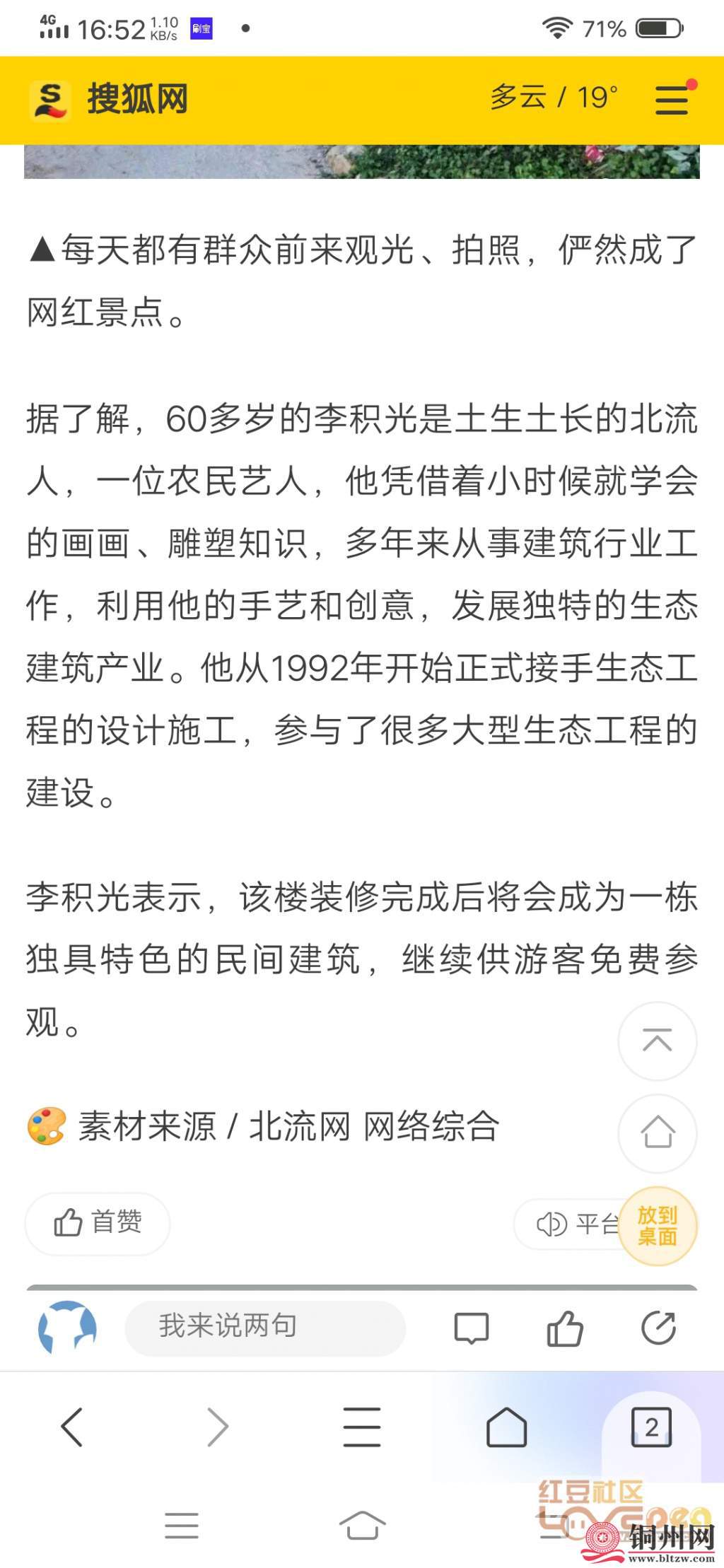View the 2 open browser tabs
The width and height of the screenshot is (724, 1568).
651,1427
